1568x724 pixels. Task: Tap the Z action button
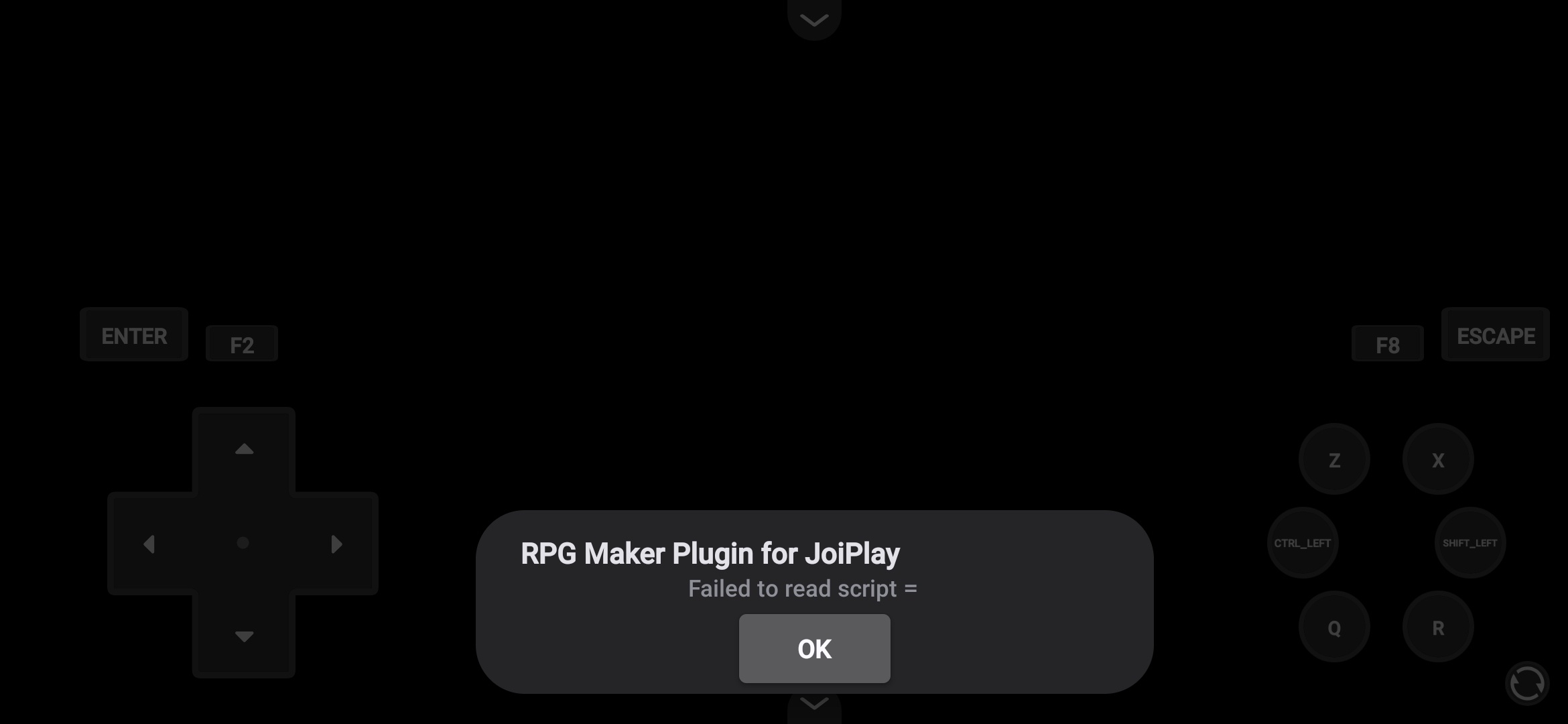(1334, 460)
